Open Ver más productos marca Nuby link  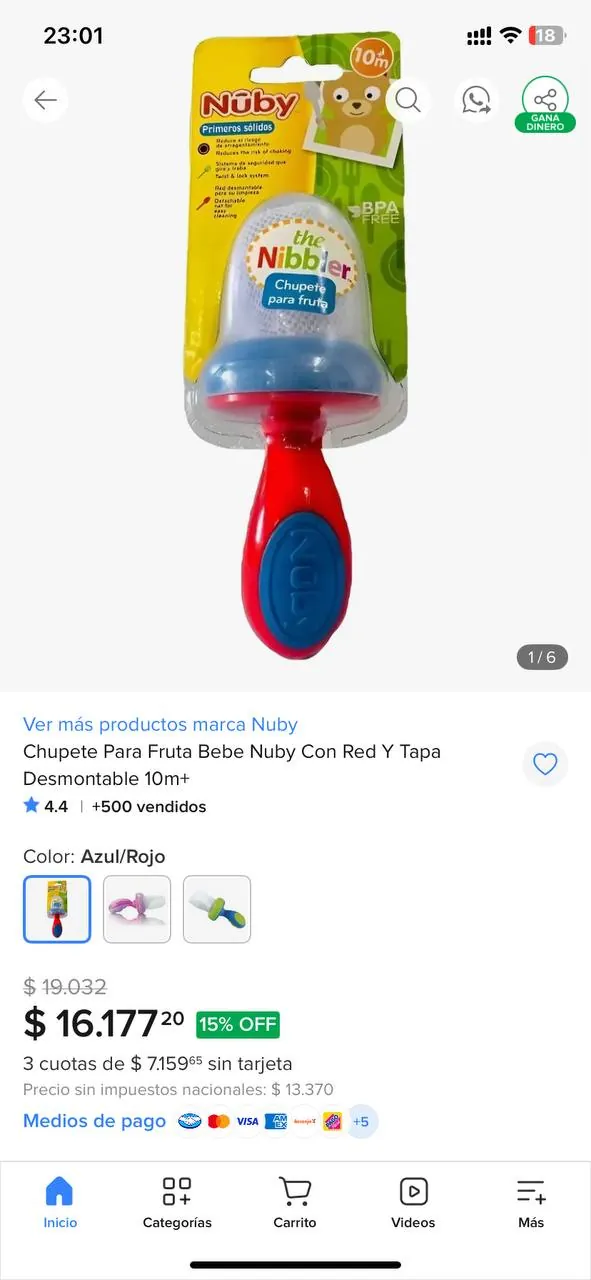tap(160, 724)
